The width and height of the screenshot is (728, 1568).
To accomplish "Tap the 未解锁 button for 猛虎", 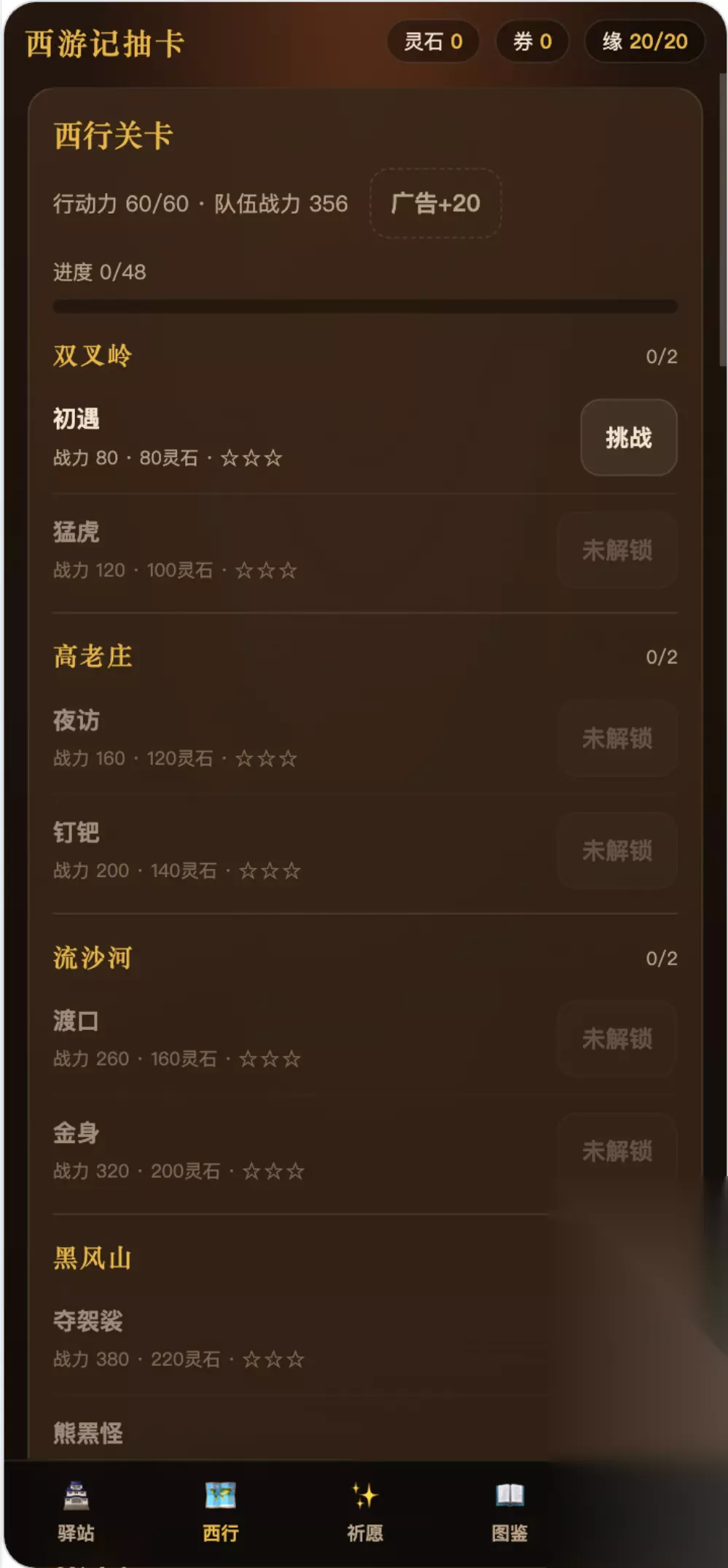I will point(617,550).
